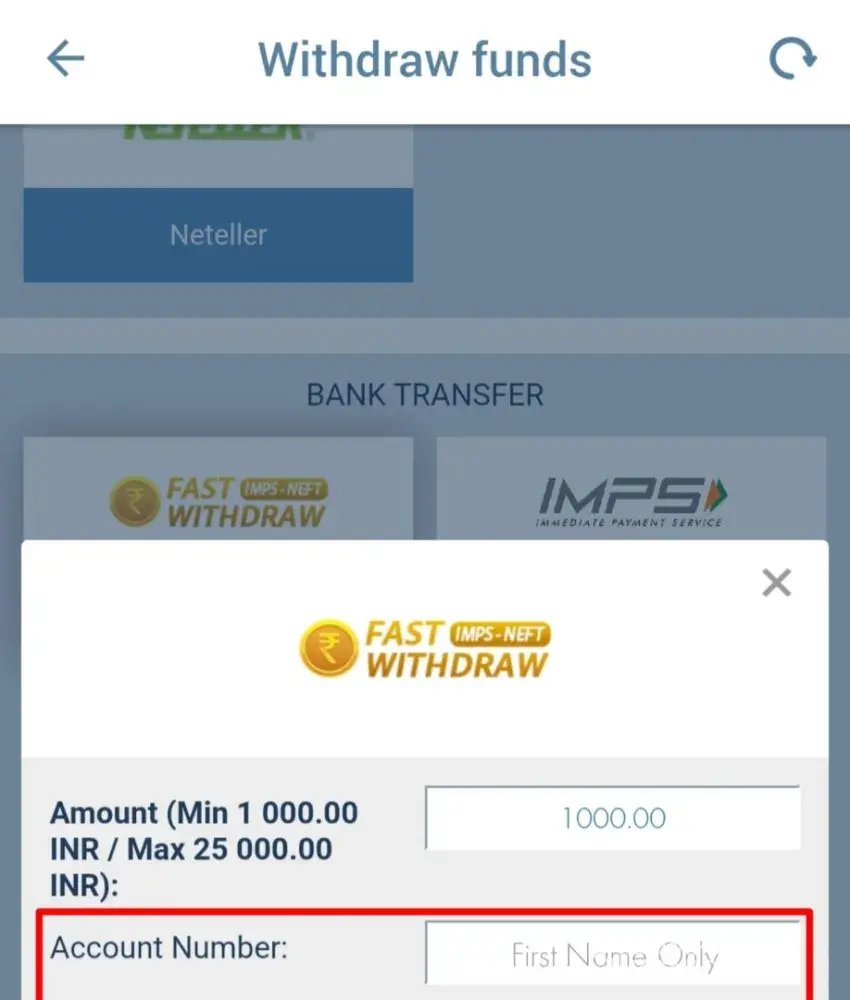Select the Fast Withdraw bank transfer tile
Image resolution: width=850 pixels, height=1000 pixels.
tap(218, 490)
